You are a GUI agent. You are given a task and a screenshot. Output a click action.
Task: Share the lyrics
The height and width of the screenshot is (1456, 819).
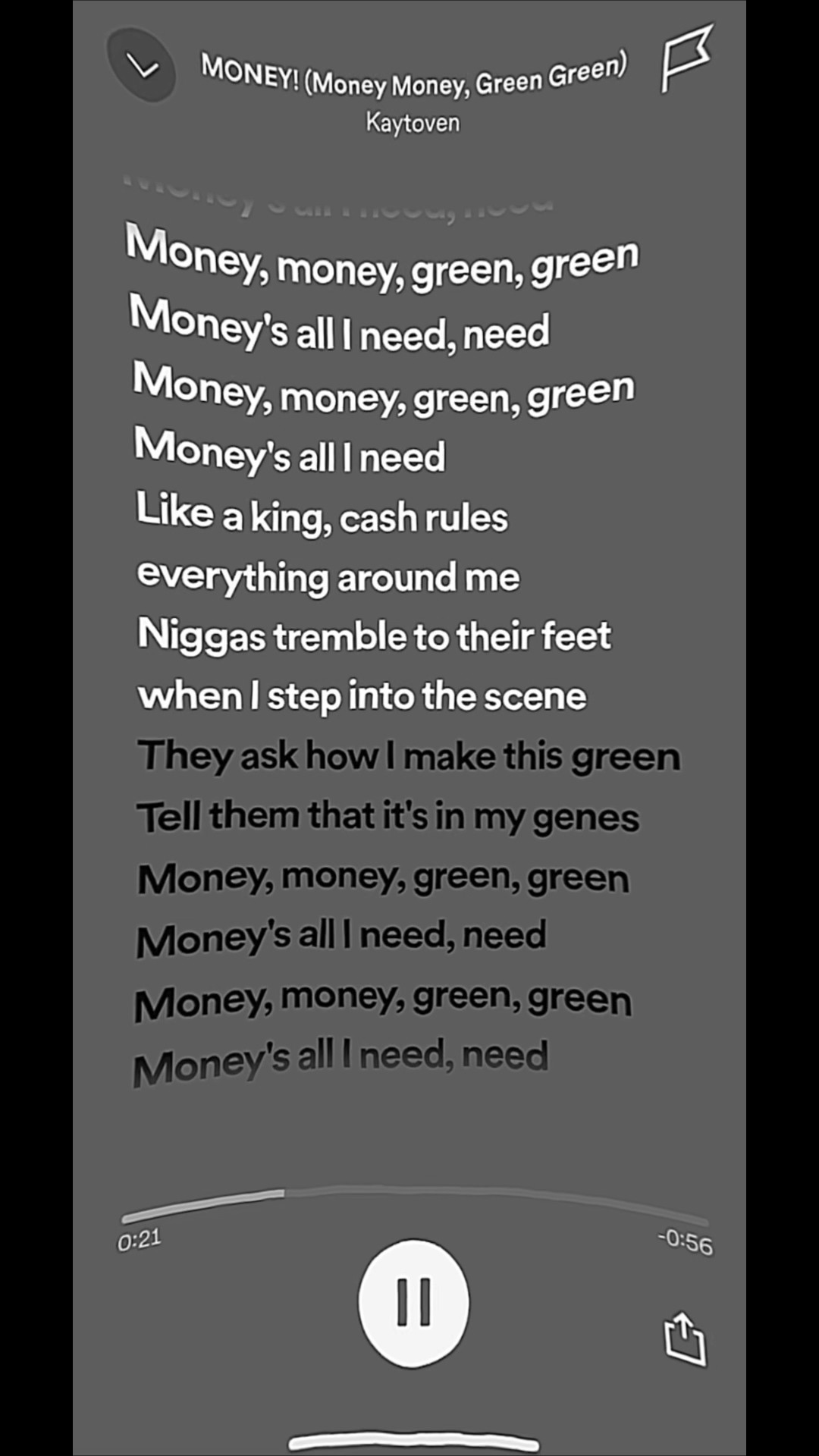click(685, 1339)
